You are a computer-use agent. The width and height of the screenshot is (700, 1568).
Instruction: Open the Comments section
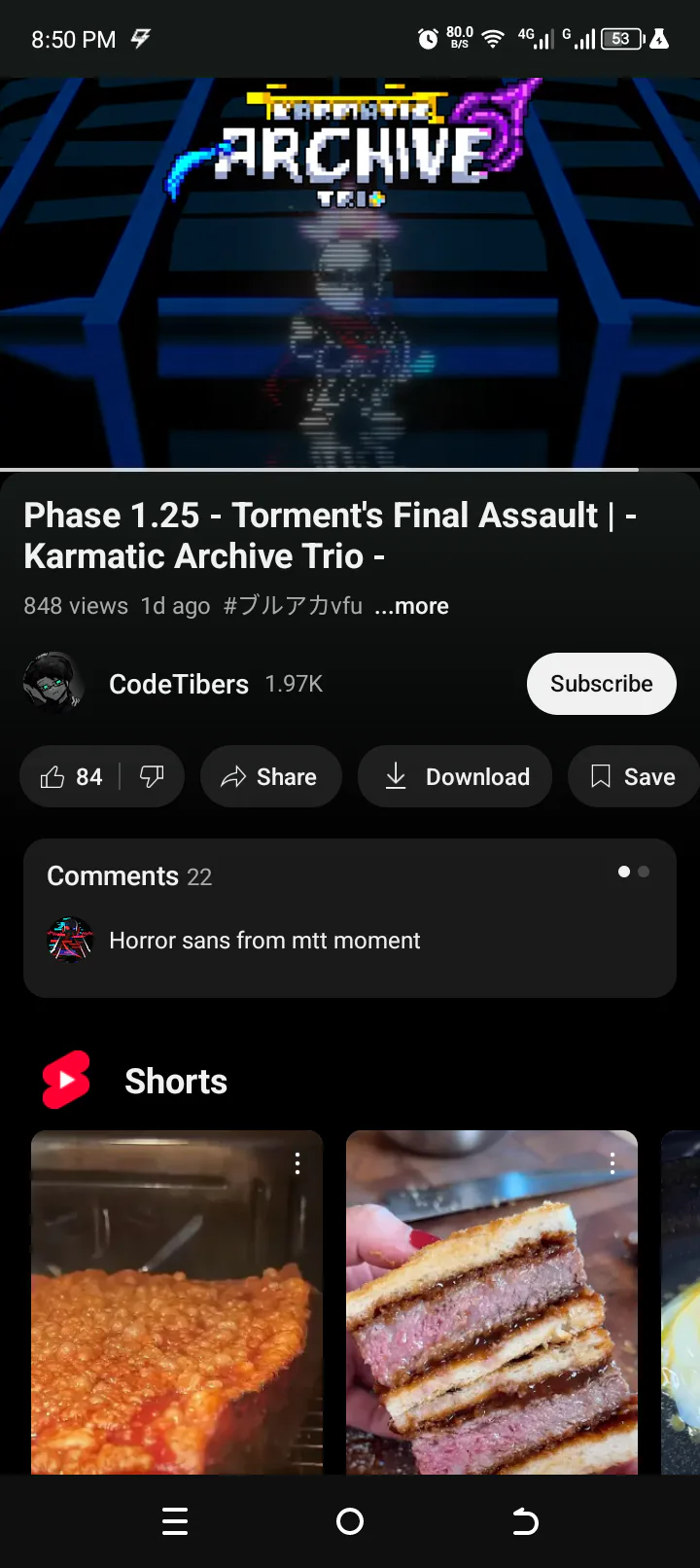[350, 918]
